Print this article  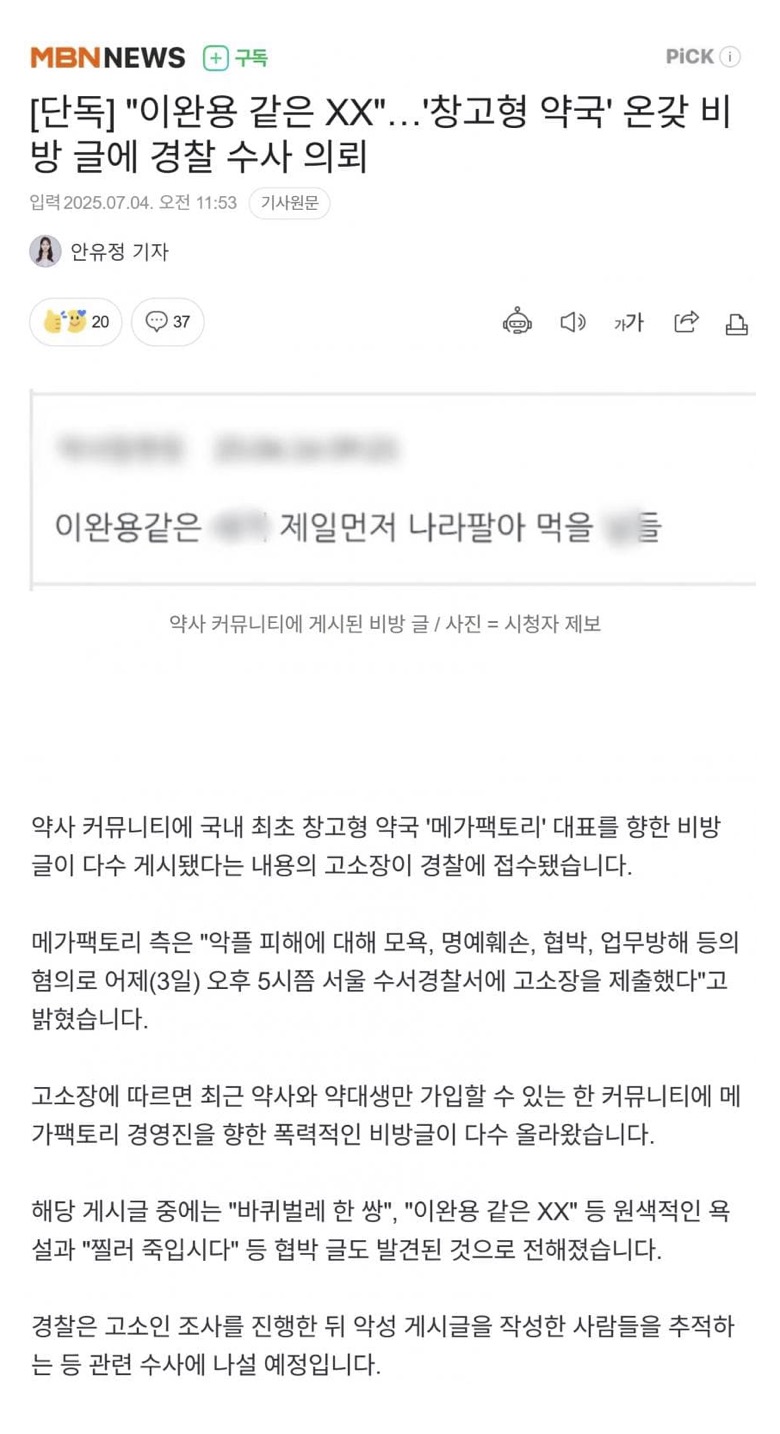[x=737, y=323]
